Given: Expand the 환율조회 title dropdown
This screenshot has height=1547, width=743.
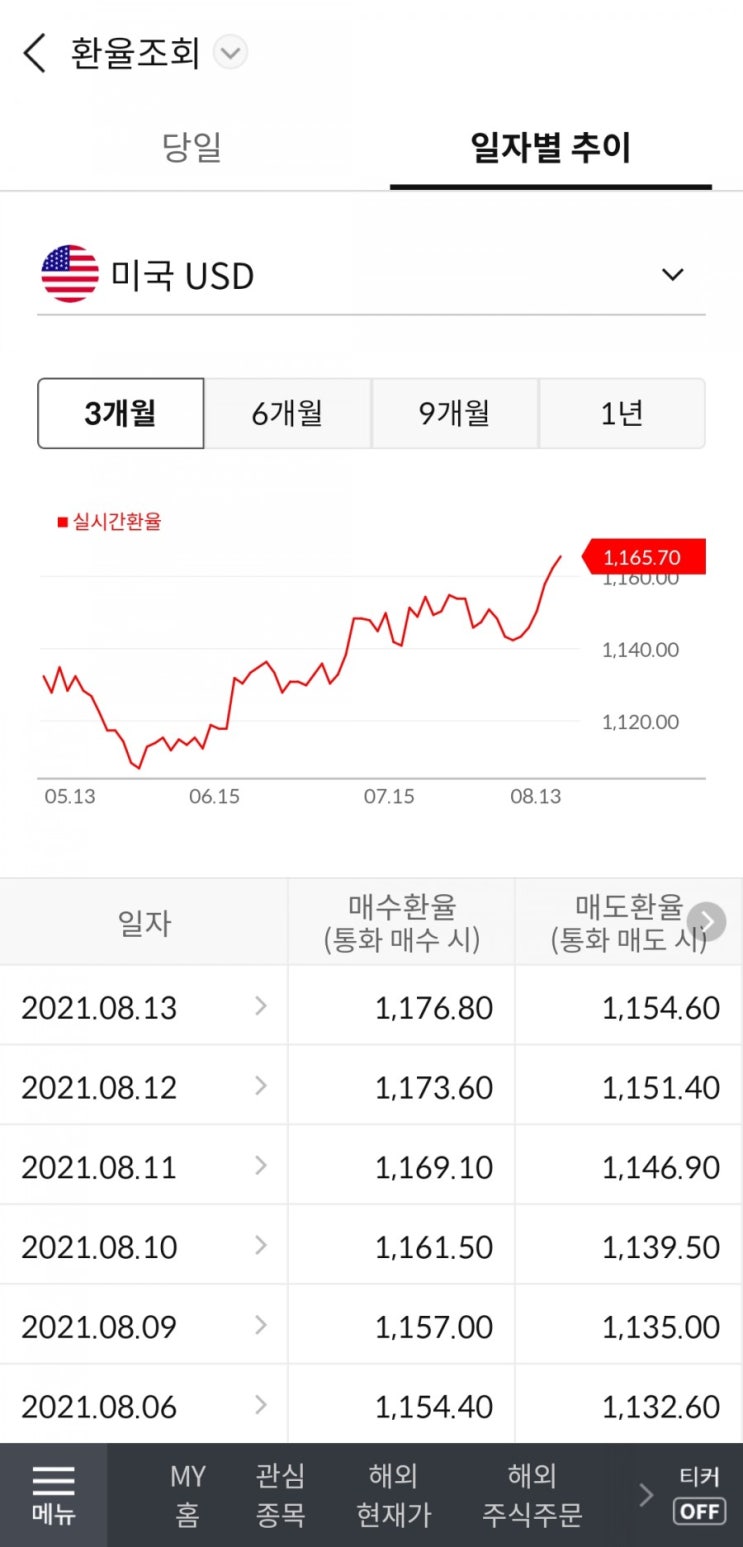Looking at the screenshot, I should tap(231, 52).
